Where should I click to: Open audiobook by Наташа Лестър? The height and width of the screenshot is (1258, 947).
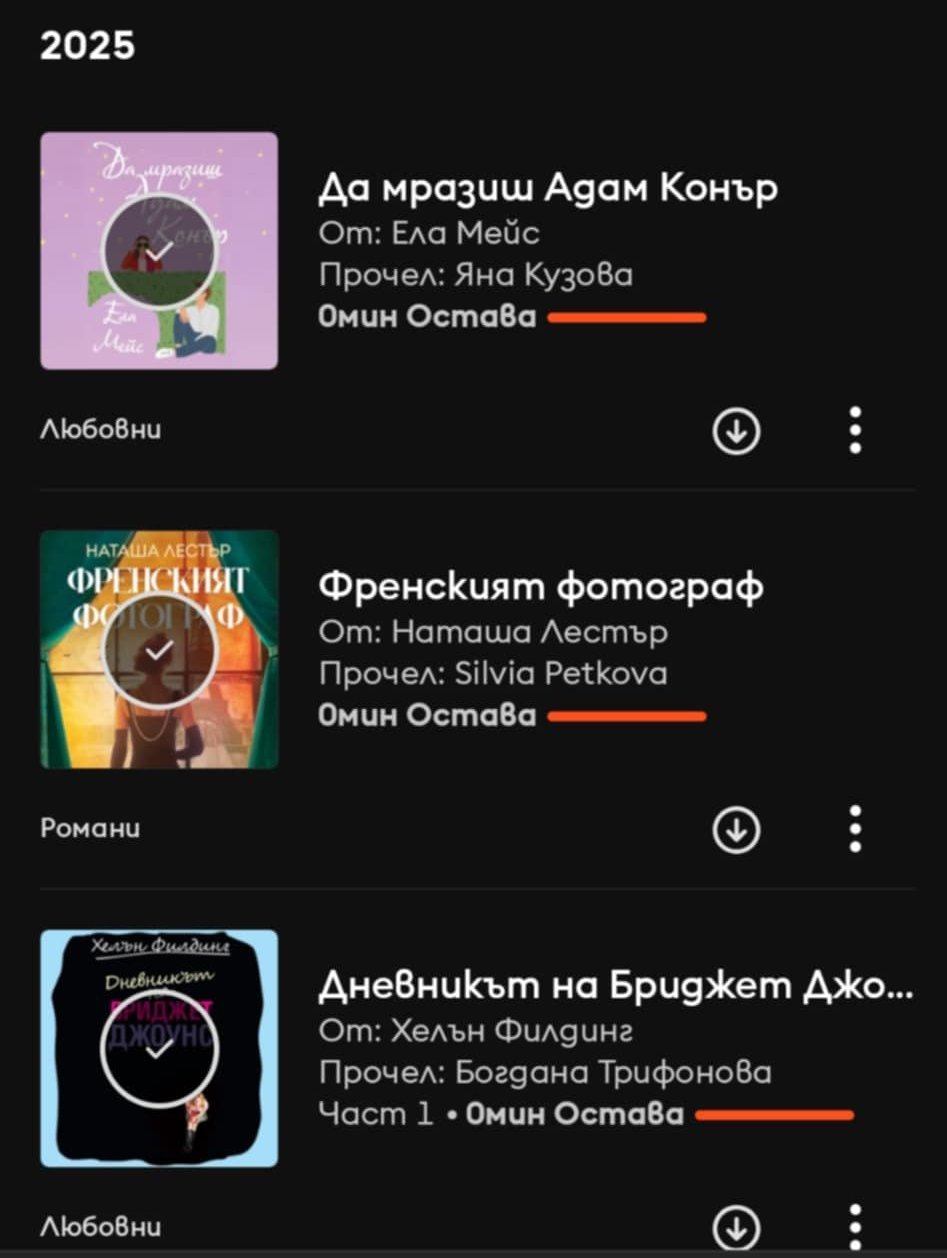pos(540,587)
